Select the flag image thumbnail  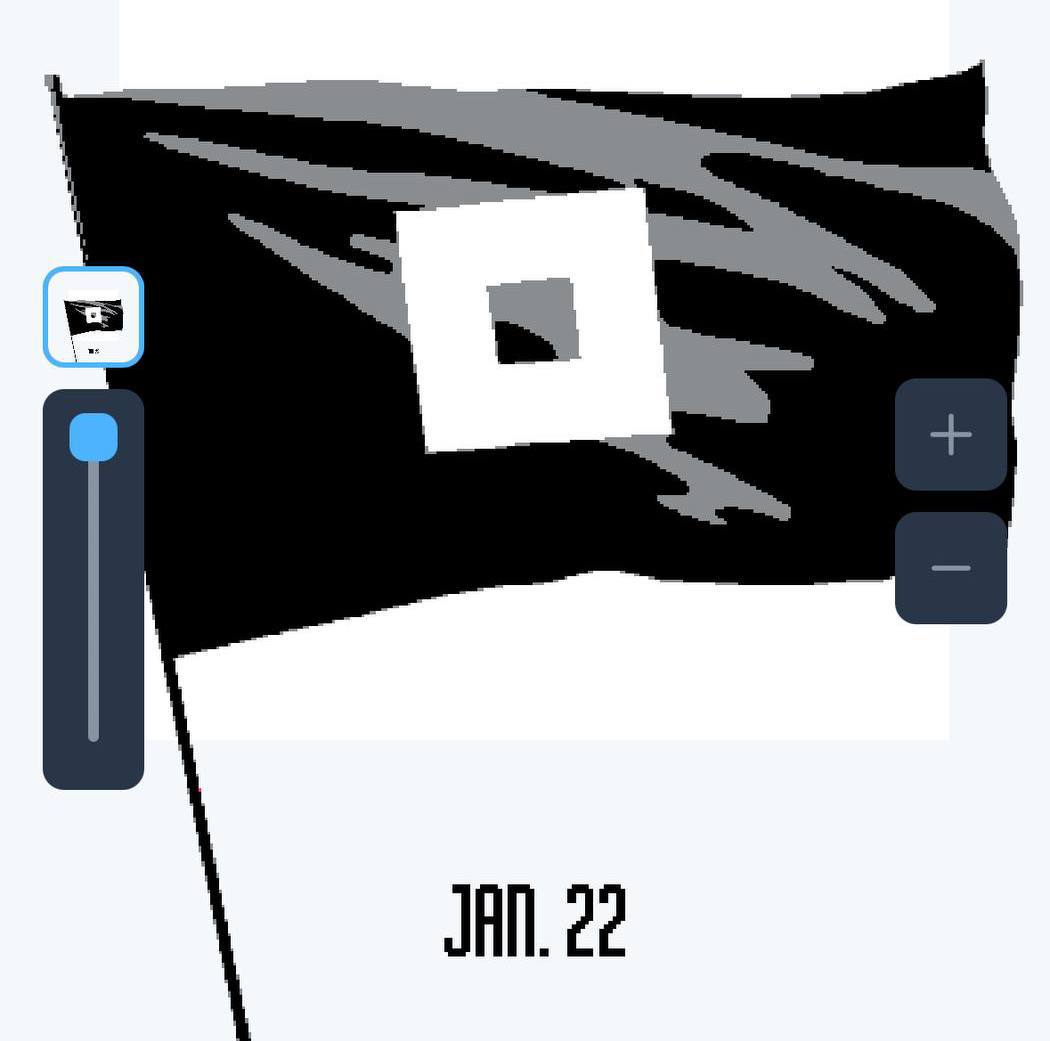click(x=94, y=317)
